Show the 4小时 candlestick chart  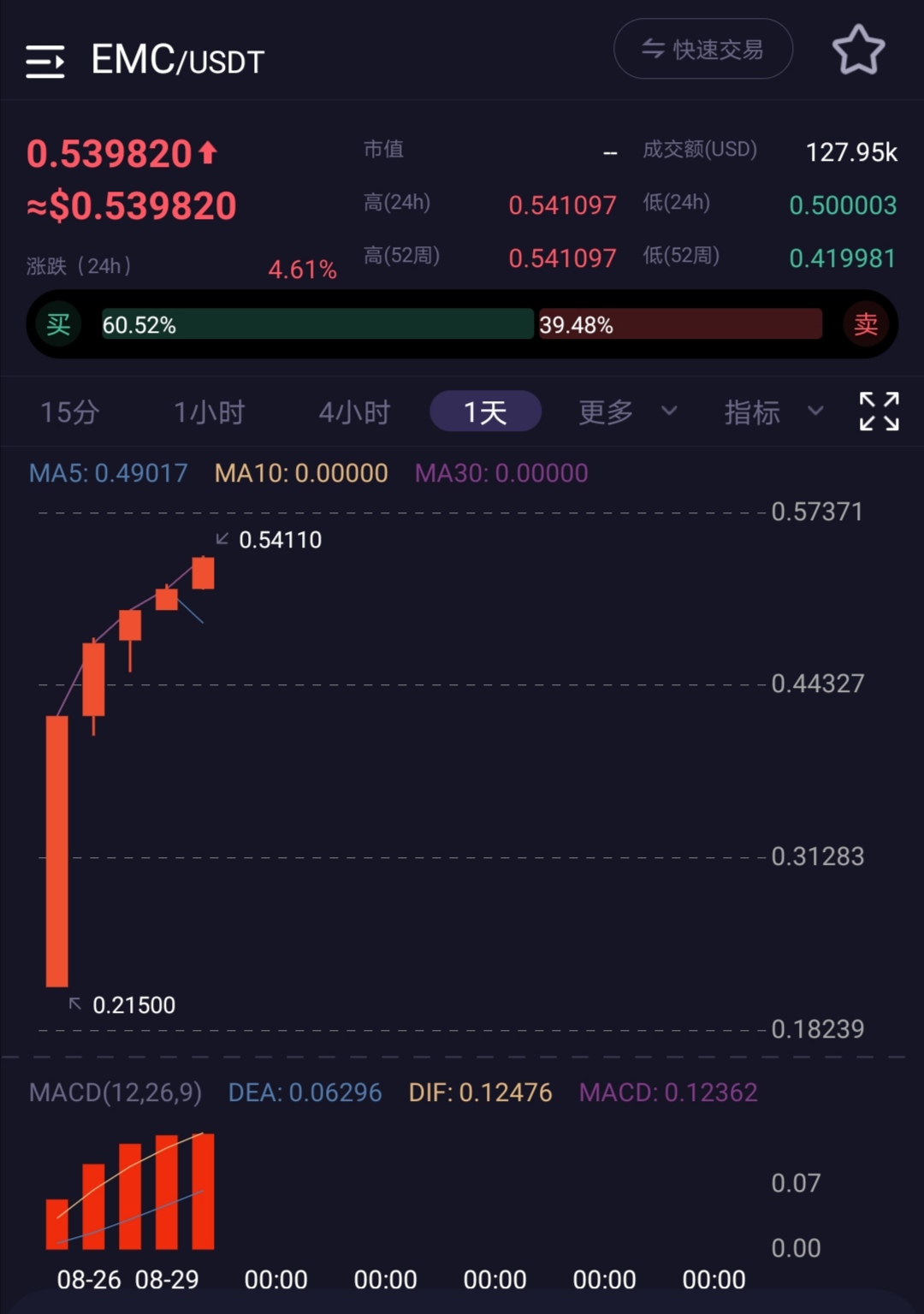point(355,412)
